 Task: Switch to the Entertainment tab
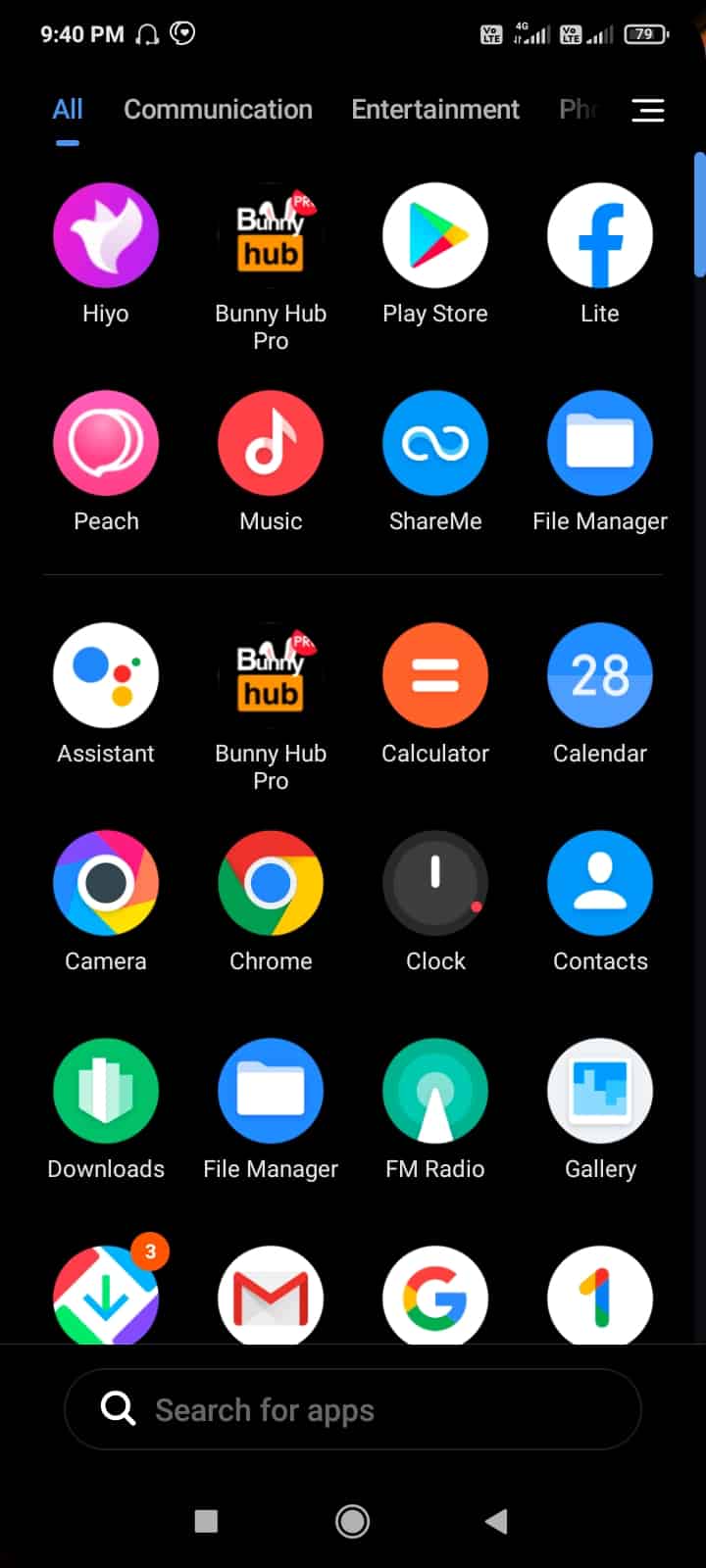pos(435,110)
